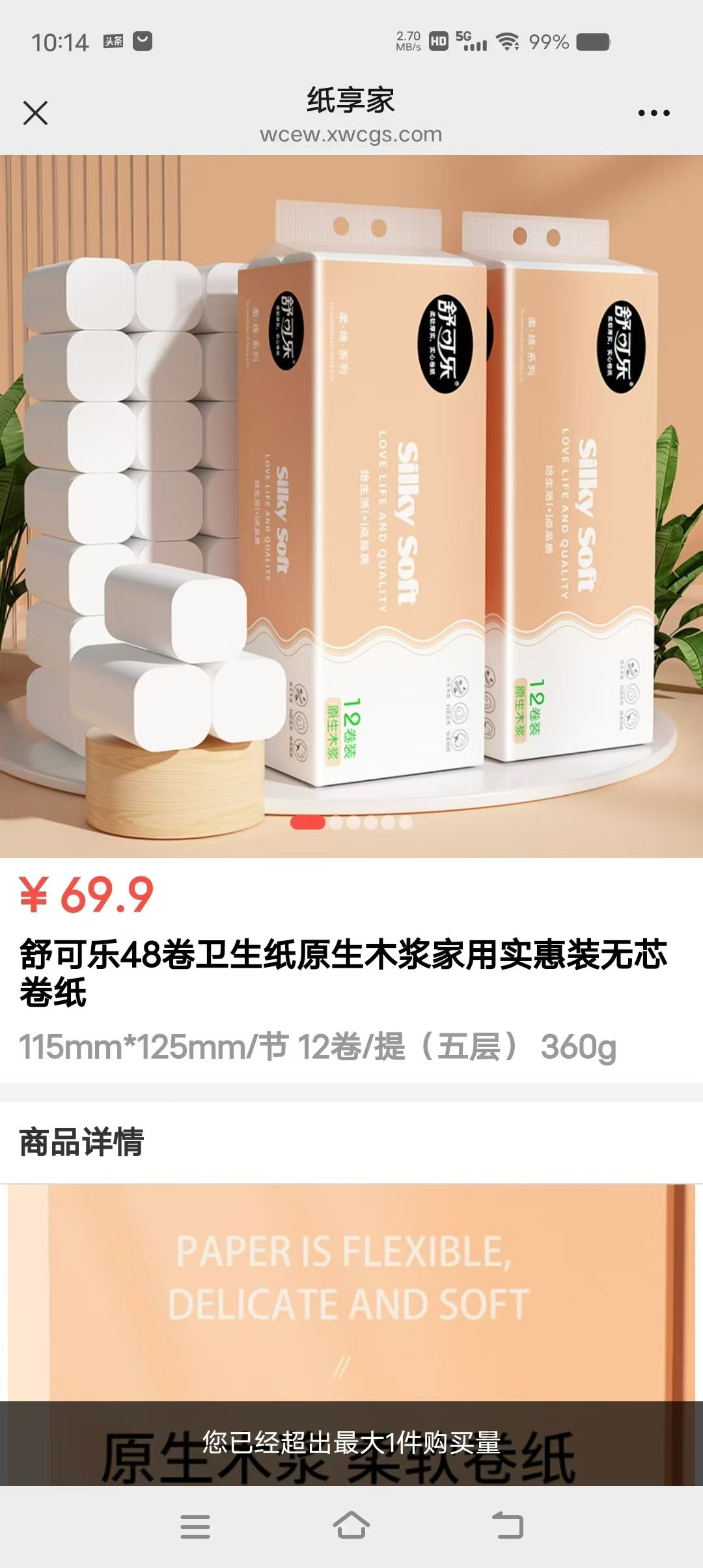703x1568 pixels.
Task: Open recent apps from the navigation bar
Action: [195, 1526]
